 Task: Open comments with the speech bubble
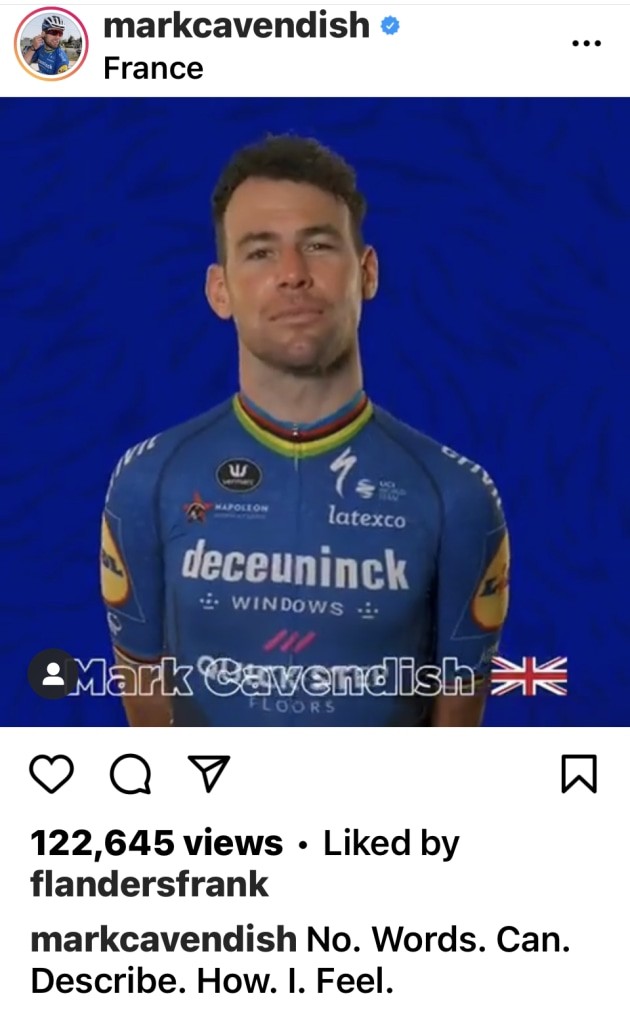coord(130,774)
